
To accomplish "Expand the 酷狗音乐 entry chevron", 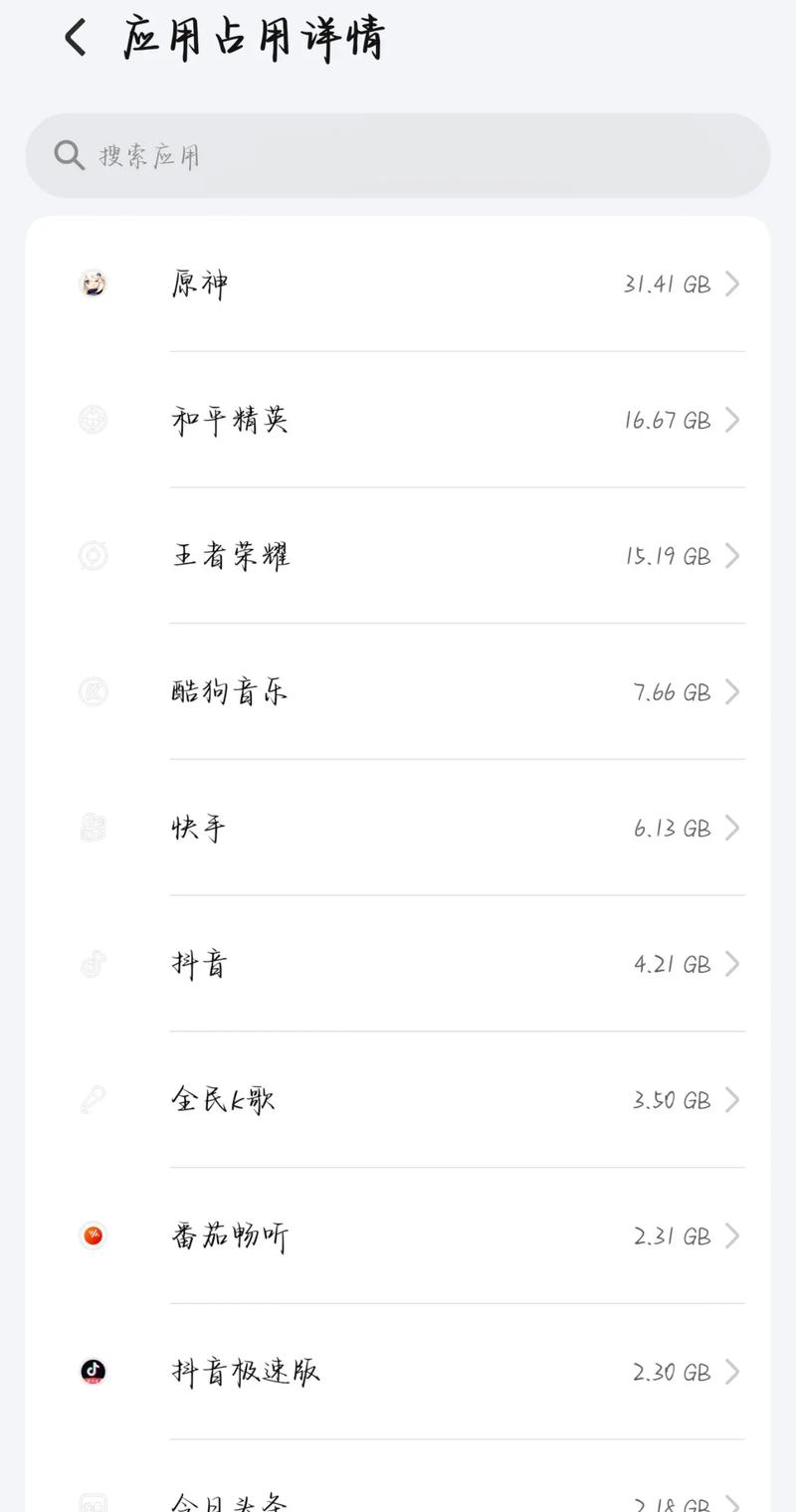I will point(733,692).
